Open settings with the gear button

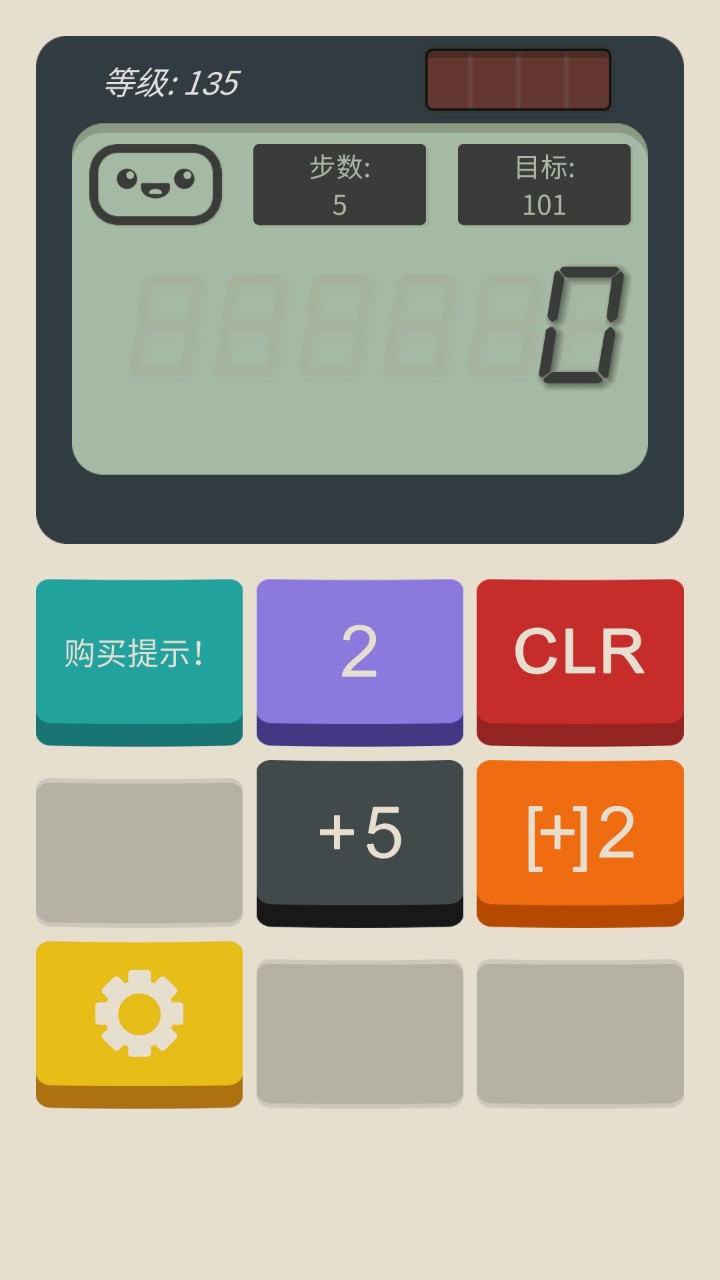click(139, 1014)
